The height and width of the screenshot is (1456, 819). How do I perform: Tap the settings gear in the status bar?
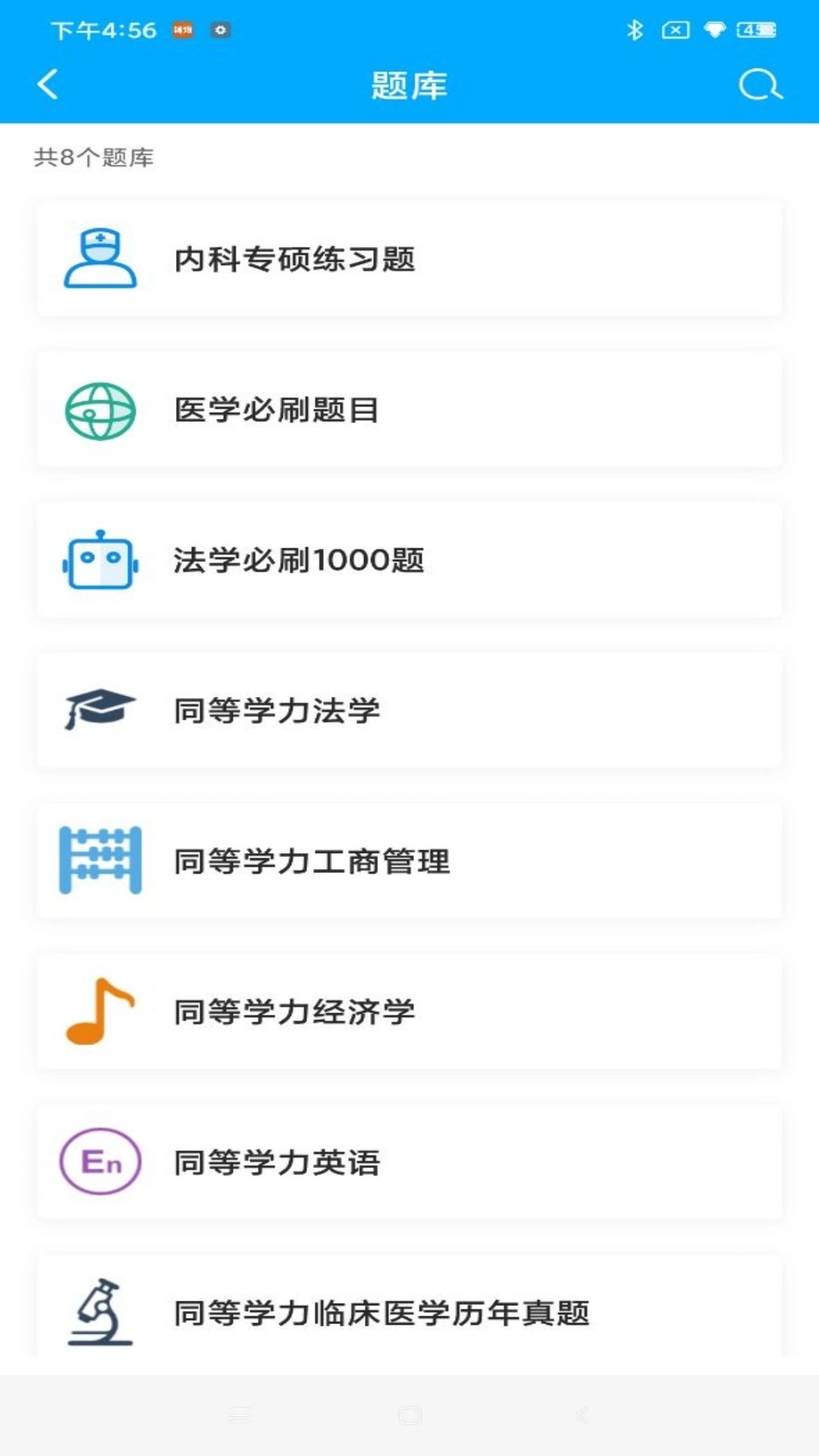[x=220, y=31]
